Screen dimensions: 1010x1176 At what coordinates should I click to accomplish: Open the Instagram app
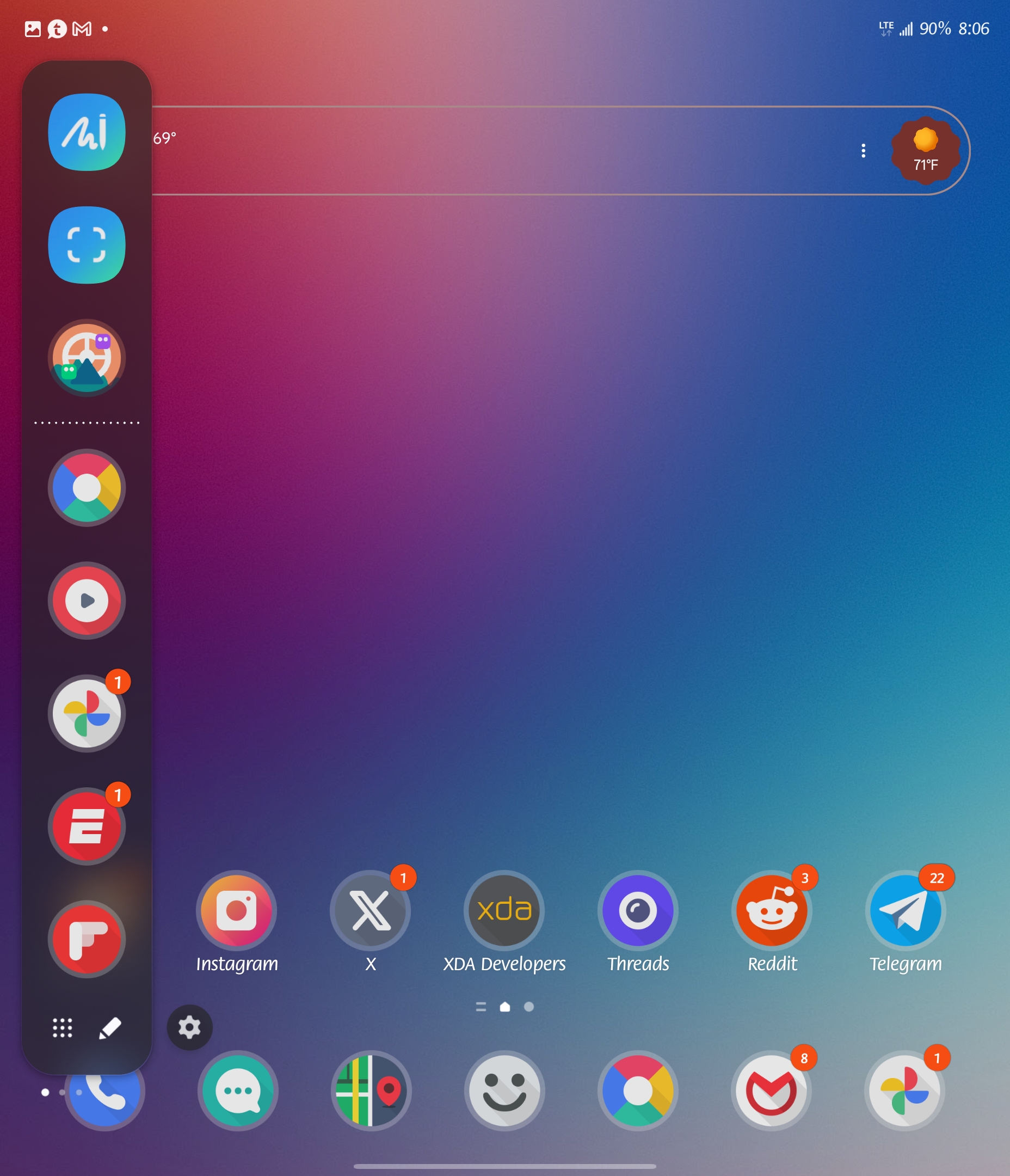coord(237,910)
